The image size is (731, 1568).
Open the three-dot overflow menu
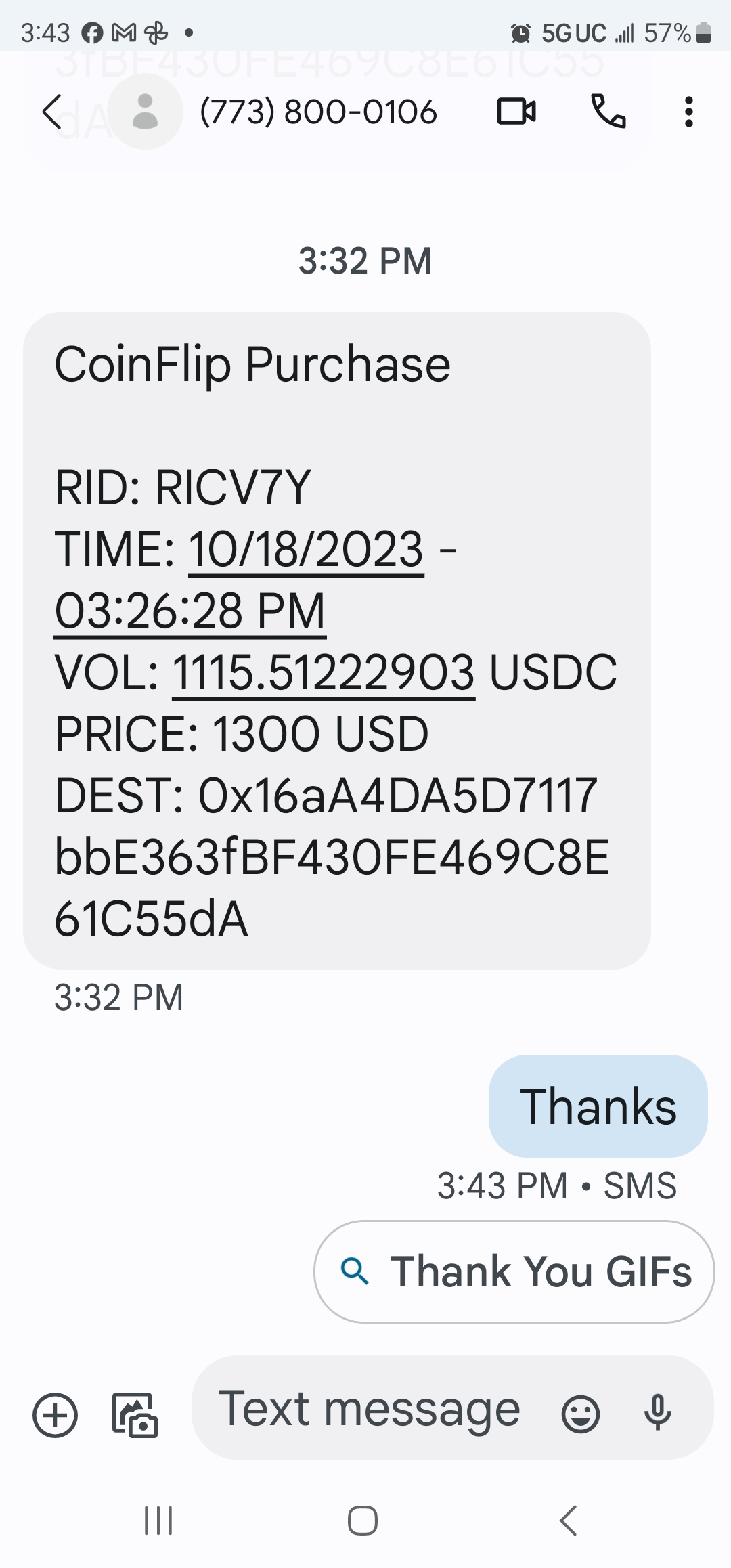(x=688, y=112)
